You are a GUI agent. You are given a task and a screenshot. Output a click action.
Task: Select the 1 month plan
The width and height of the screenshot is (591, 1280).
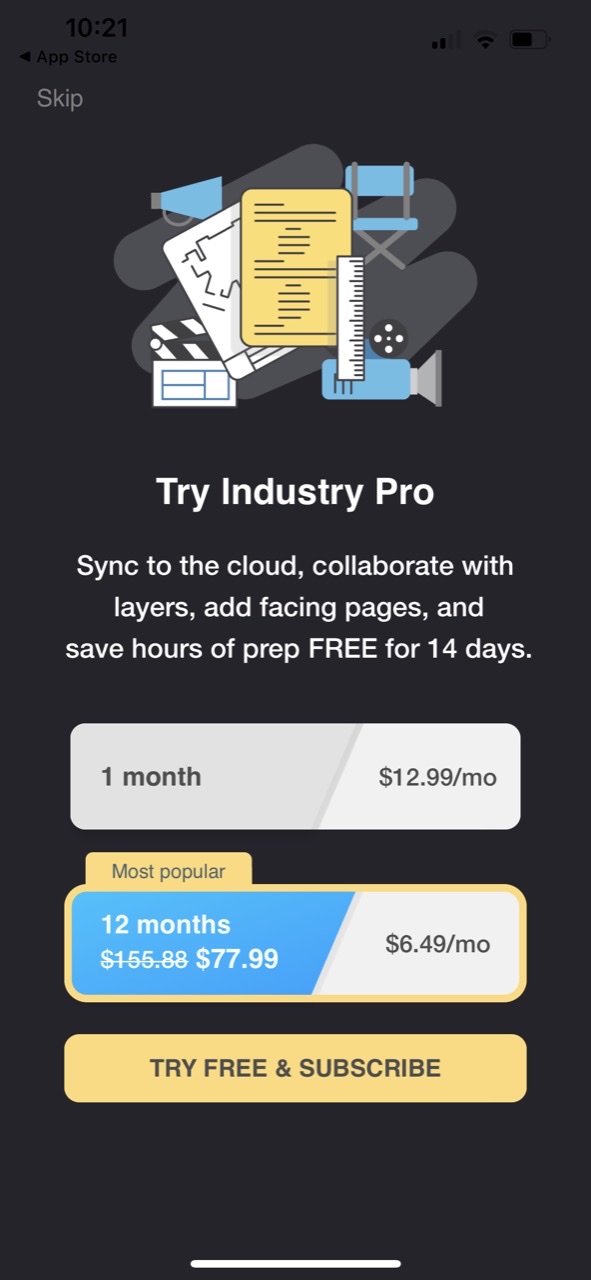click(x=295, y=776)
